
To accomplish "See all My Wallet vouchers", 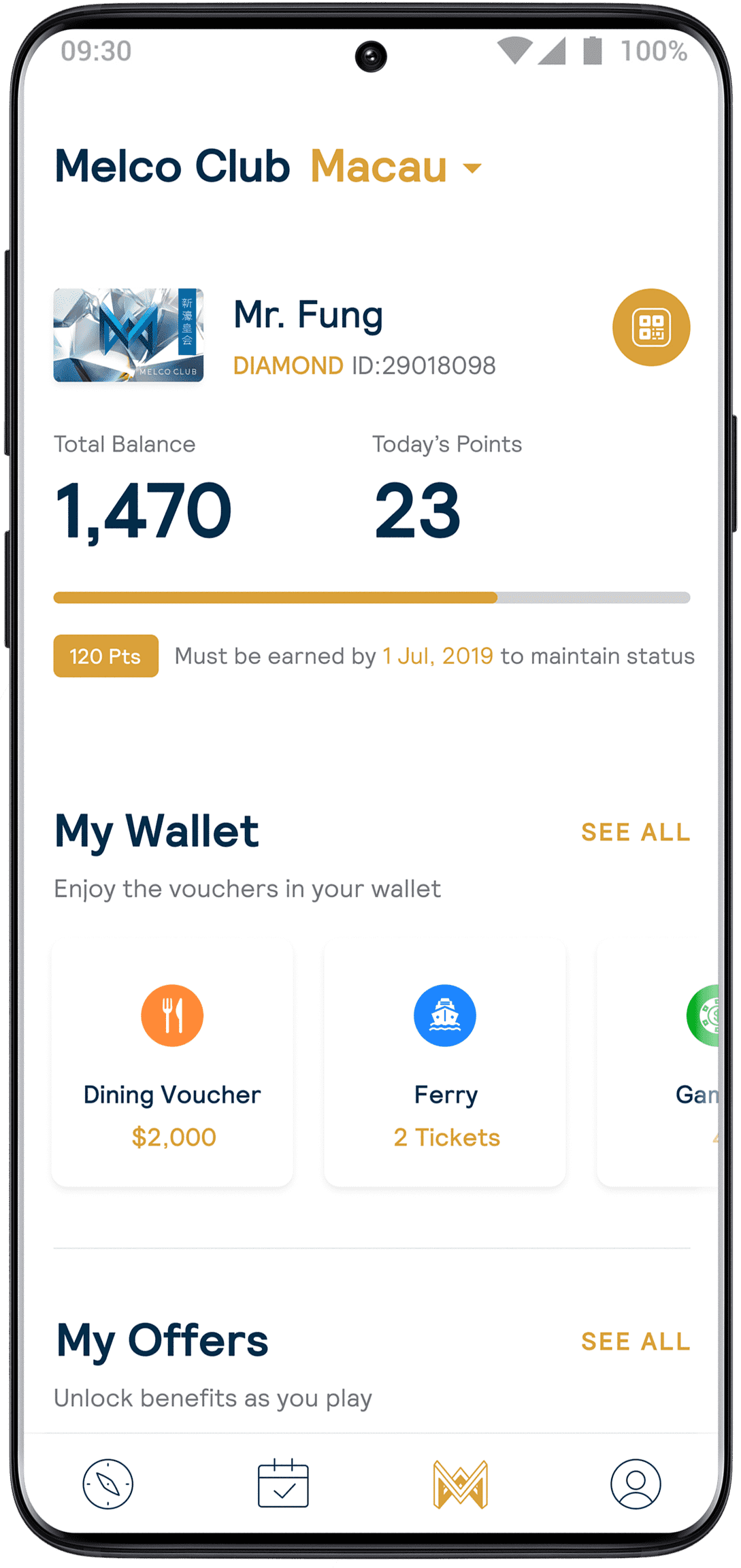I will coord(636,832).
